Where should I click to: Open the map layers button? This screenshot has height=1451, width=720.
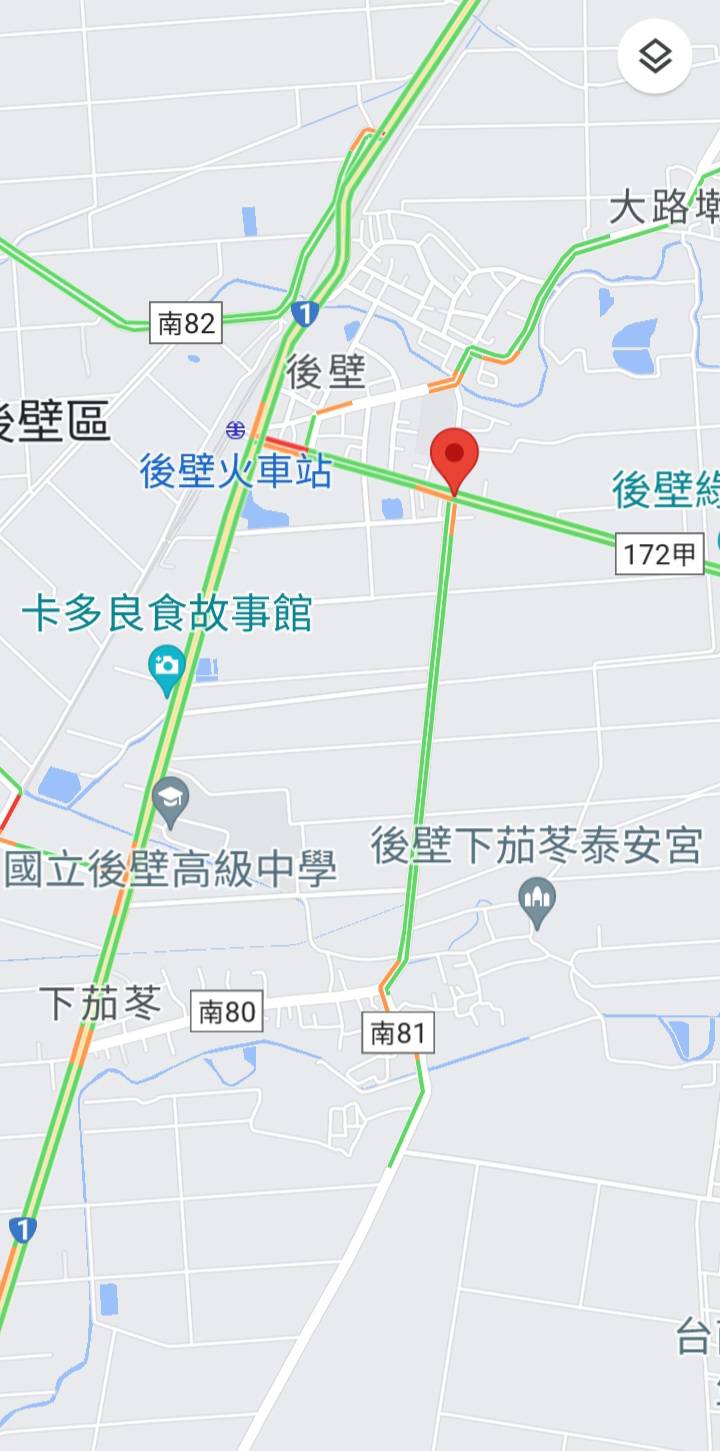(x=655, y=56)
